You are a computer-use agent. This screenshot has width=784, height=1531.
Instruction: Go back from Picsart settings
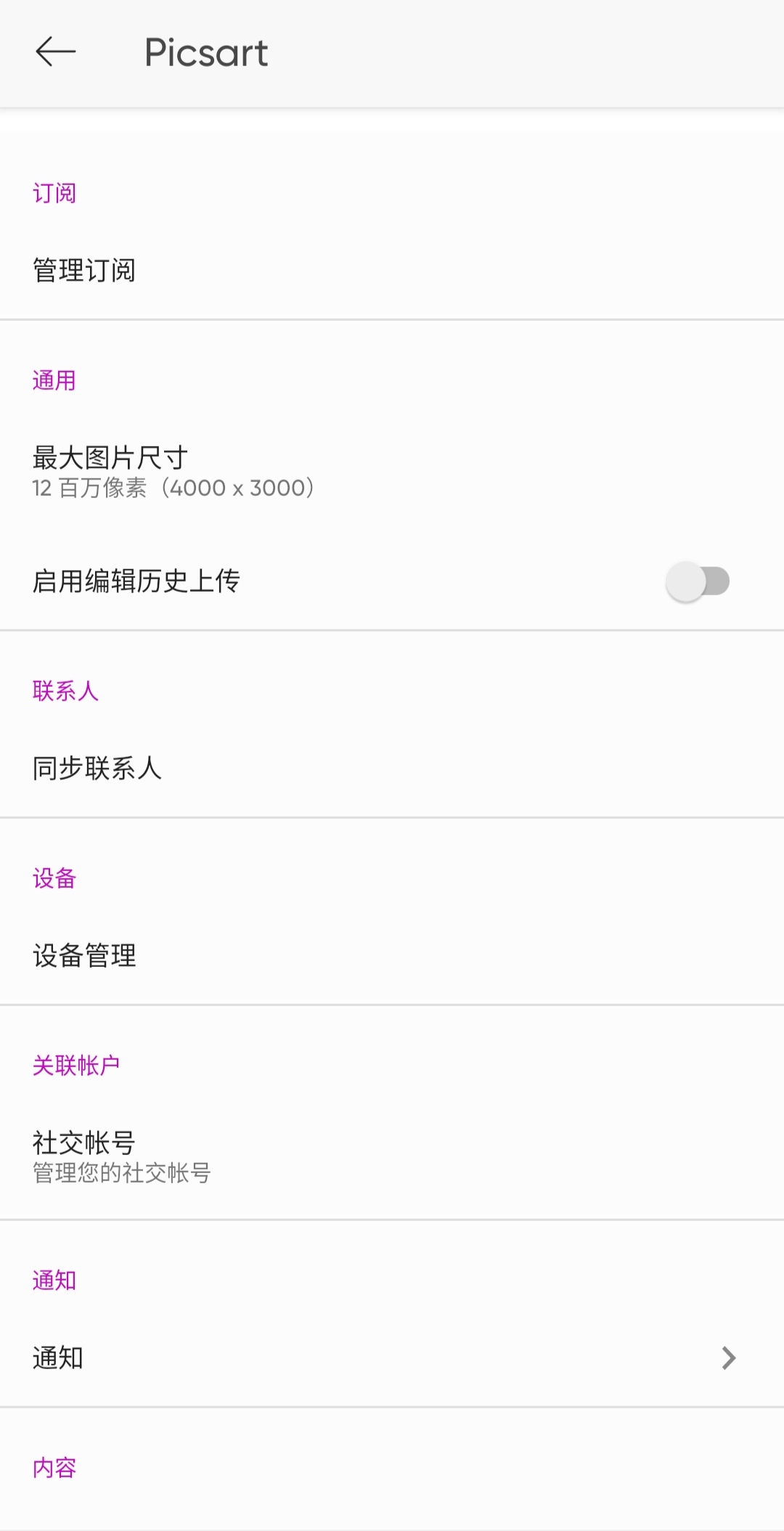(55, 52)
